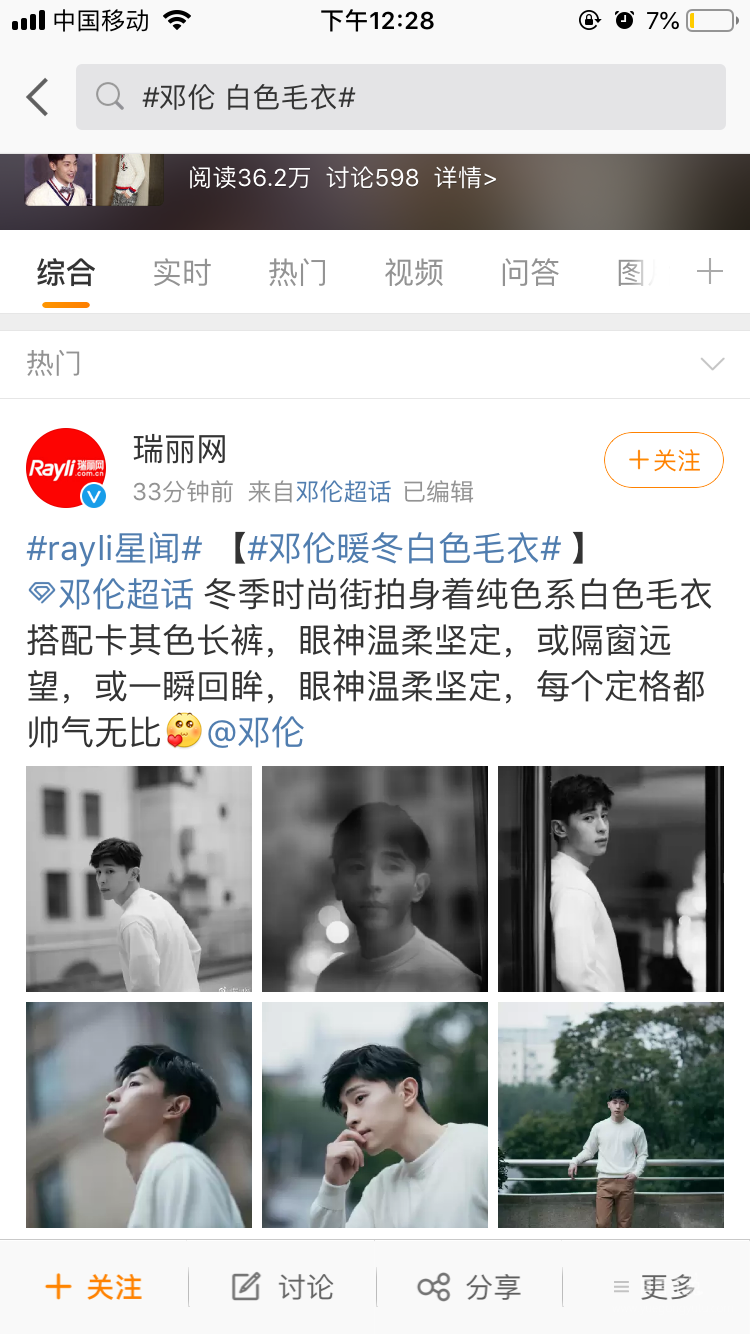The width and height of the screenshot is (750, 1334).
Task: Share this topic via 分享
Action: point(469,1287)
